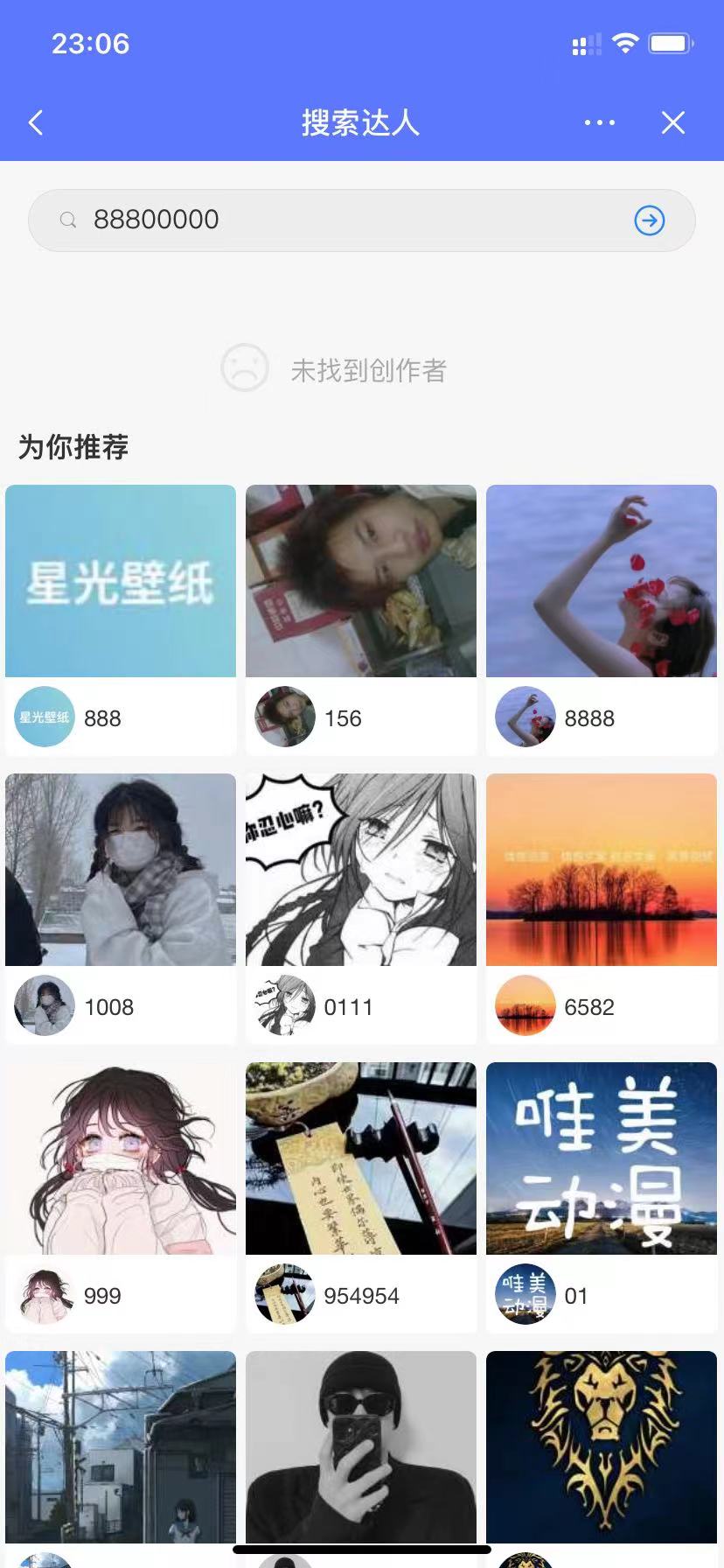The height and width of the screenshot is (1568, 724).
Task: Close the 搜索达人 page
Action: pyautogui.click(x=672, y=122)
